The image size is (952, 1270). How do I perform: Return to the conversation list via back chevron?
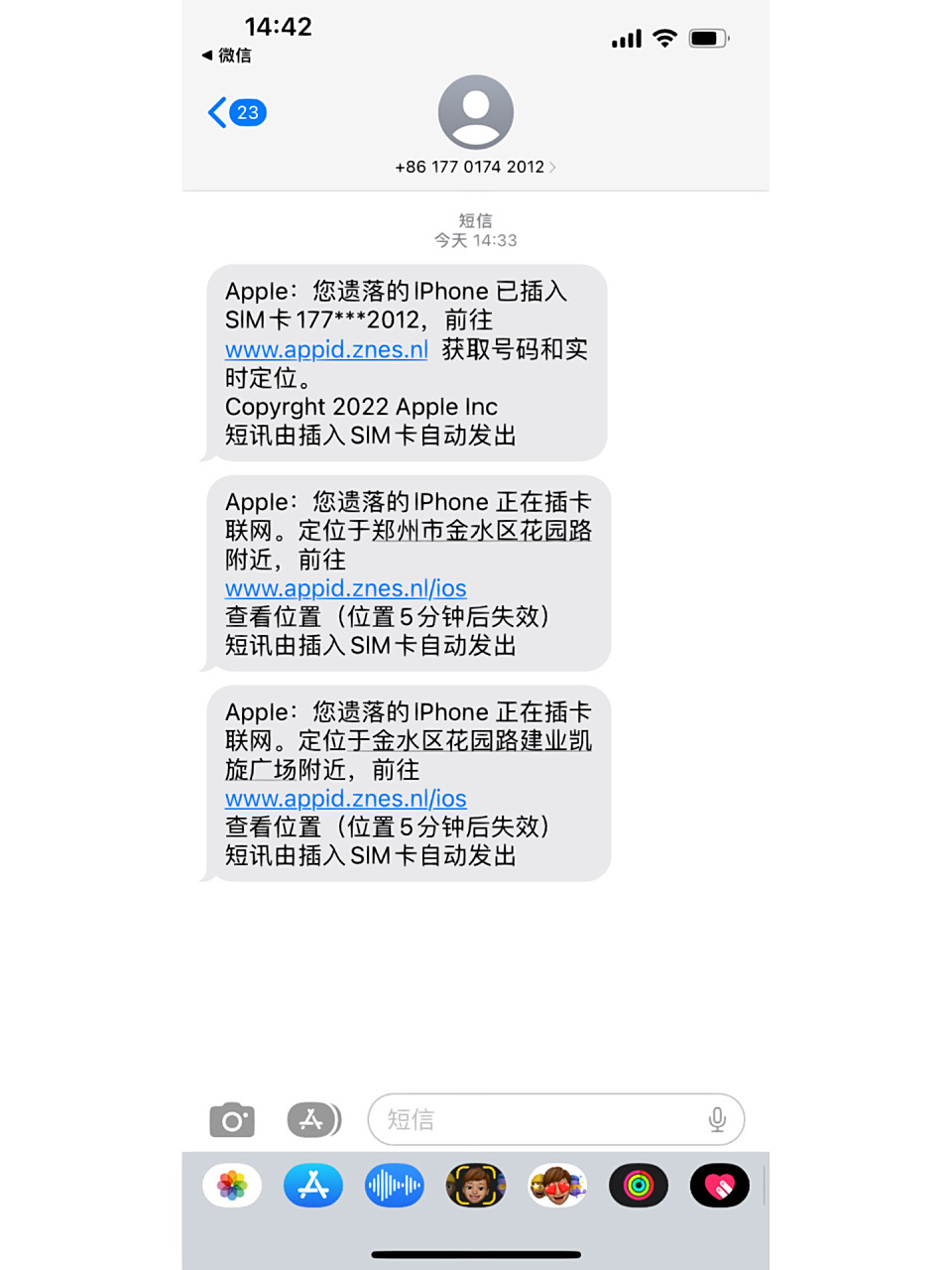tap(216, 112)
